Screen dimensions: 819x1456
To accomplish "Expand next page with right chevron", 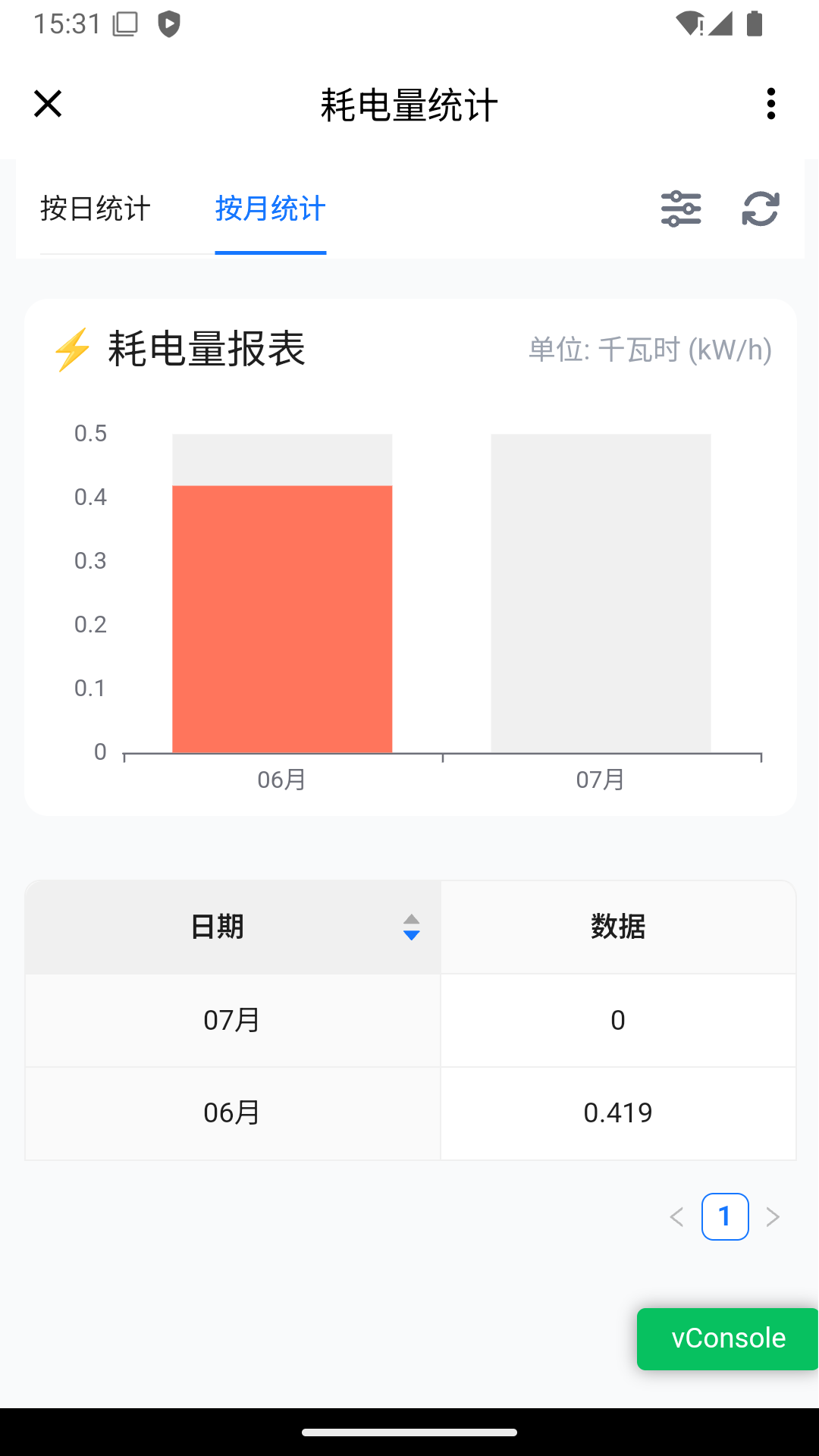I will tap(773, 1216).
